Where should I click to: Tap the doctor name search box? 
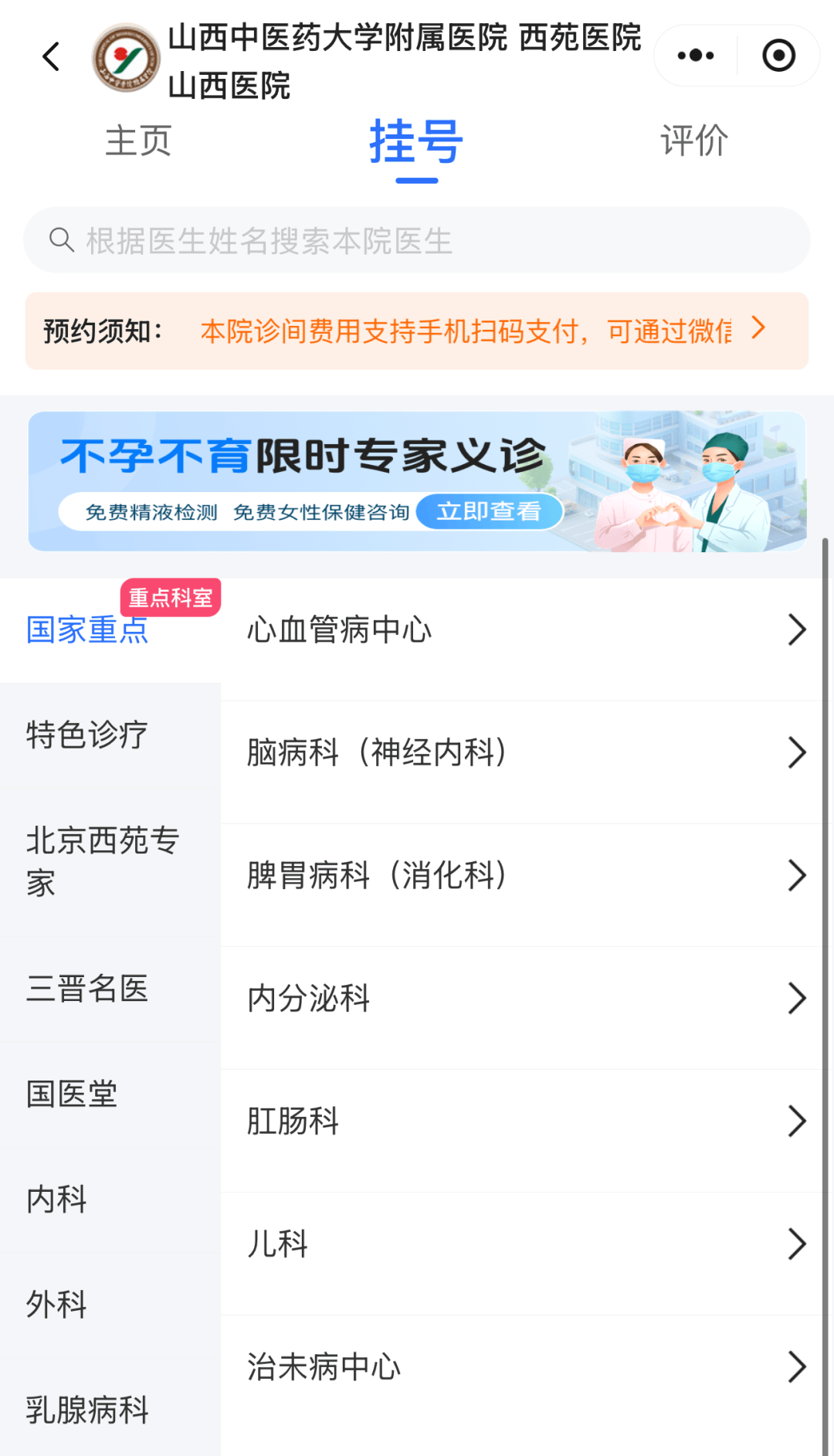(x=417, y=240)
